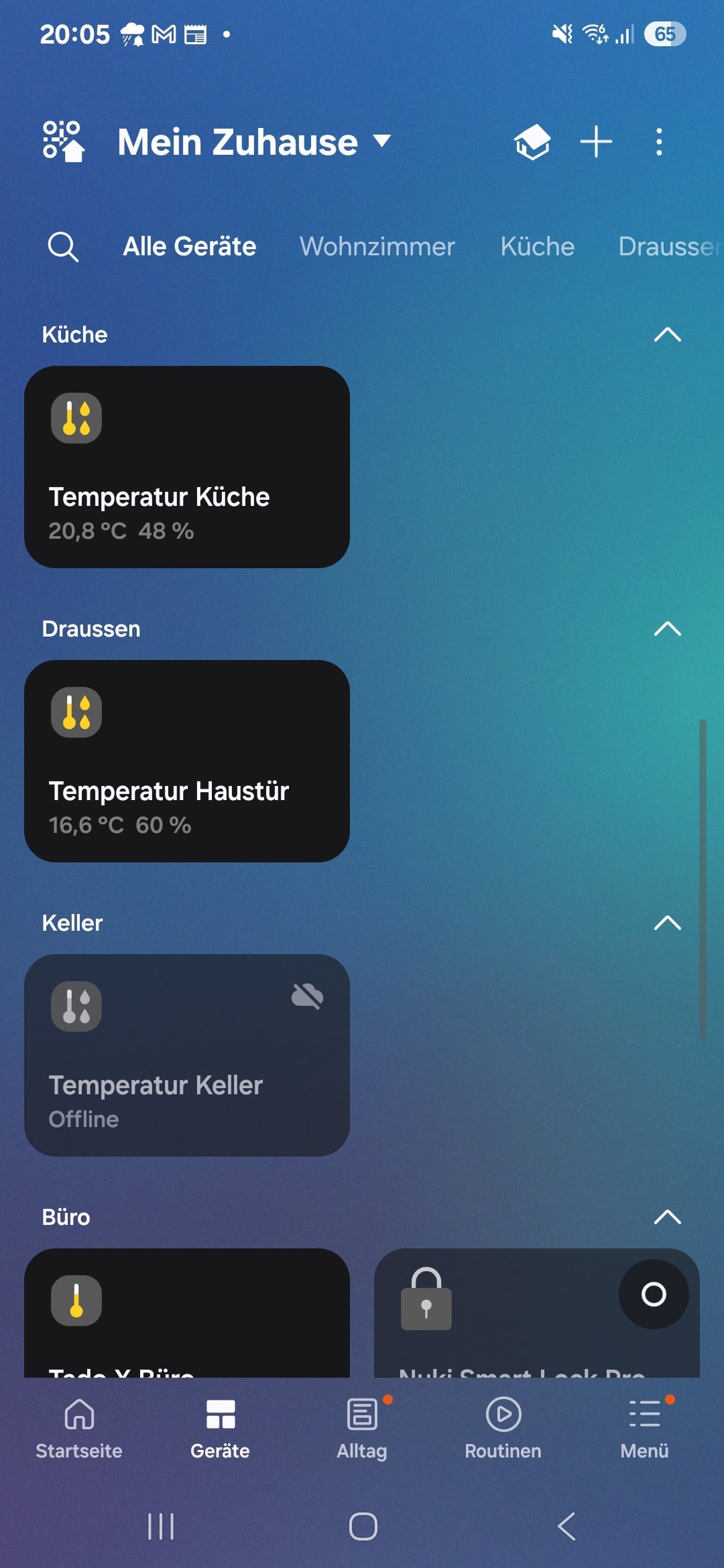Open the Mein Zuhause location dropdown
The image size is (724, 1568).
[x=254, y=142]
